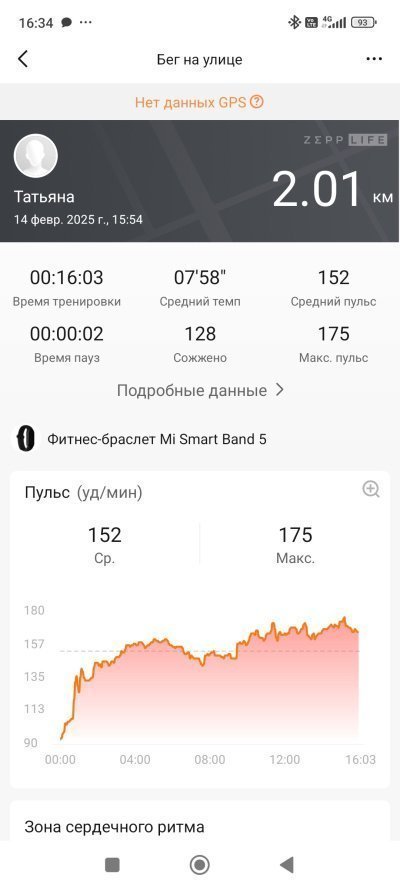
Task: Tap the system home button
Action: (x=199, y=865)
